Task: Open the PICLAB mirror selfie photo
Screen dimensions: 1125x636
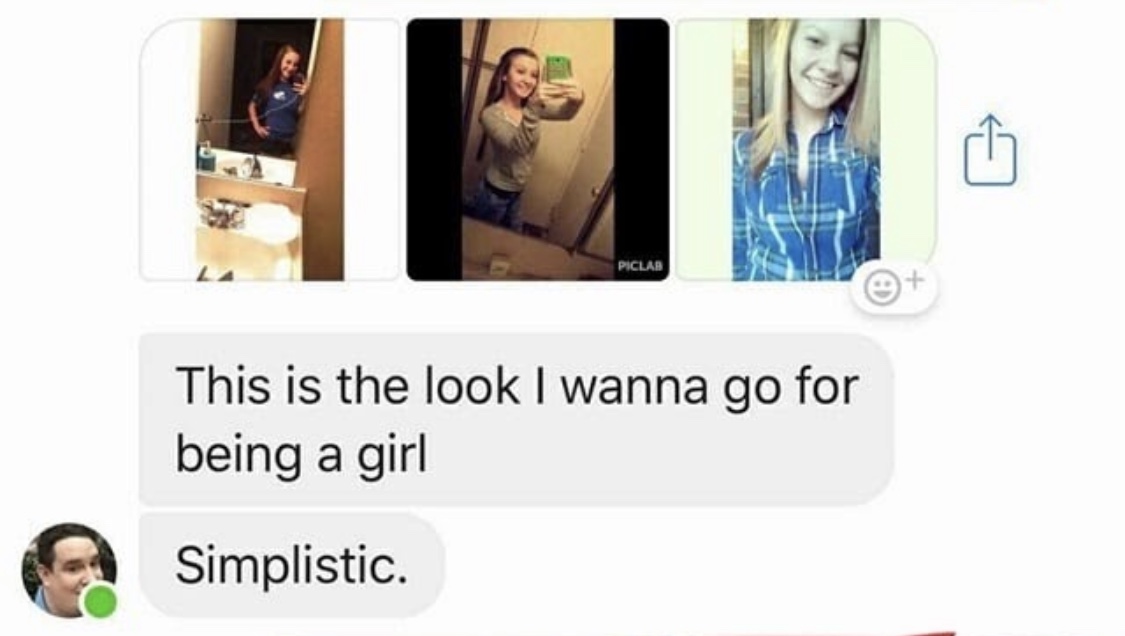Action: click(538, 149)
